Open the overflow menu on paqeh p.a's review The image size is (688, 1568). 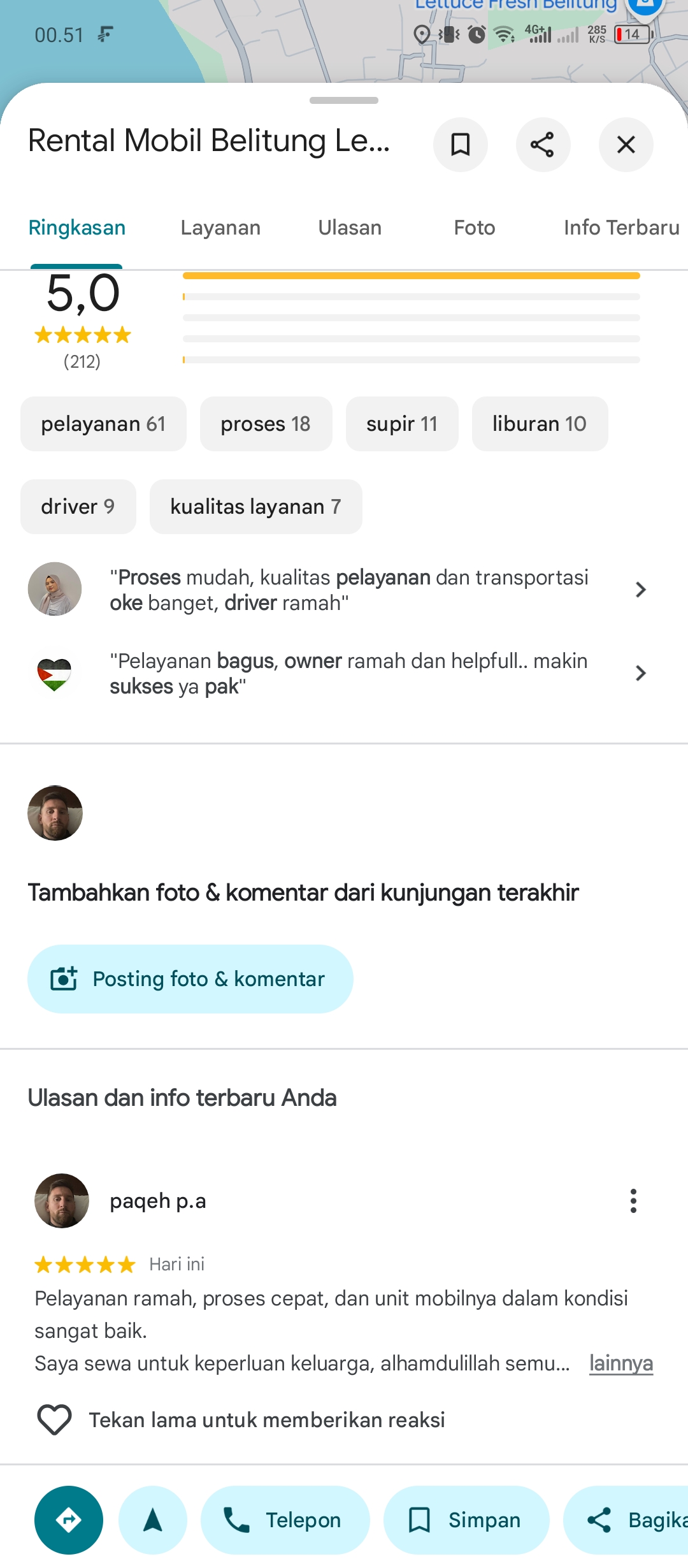pyautogui.click(x=633, y=1201)
